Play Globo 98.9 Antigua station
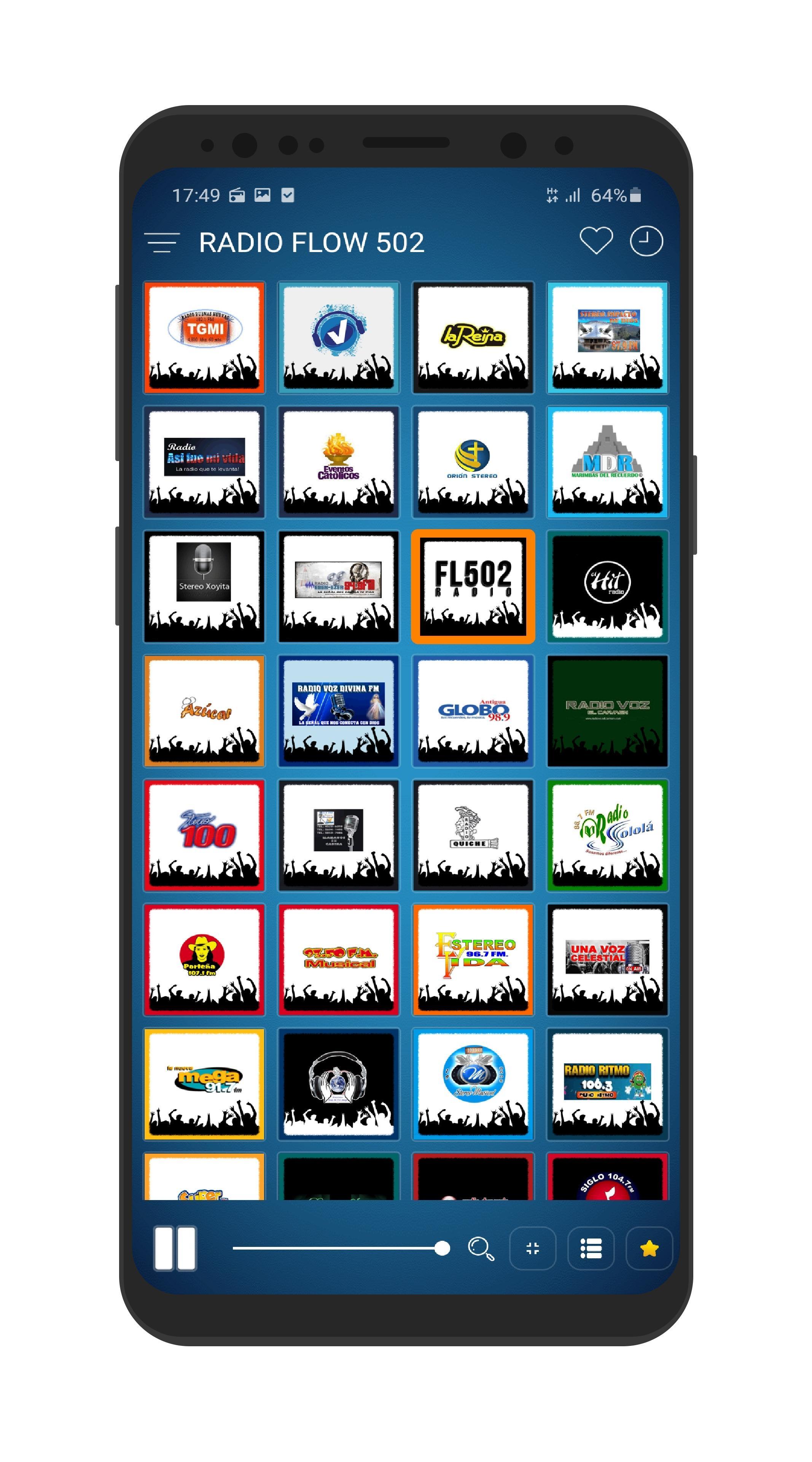Screen dimensions: 812x1462 coord(473,710)
